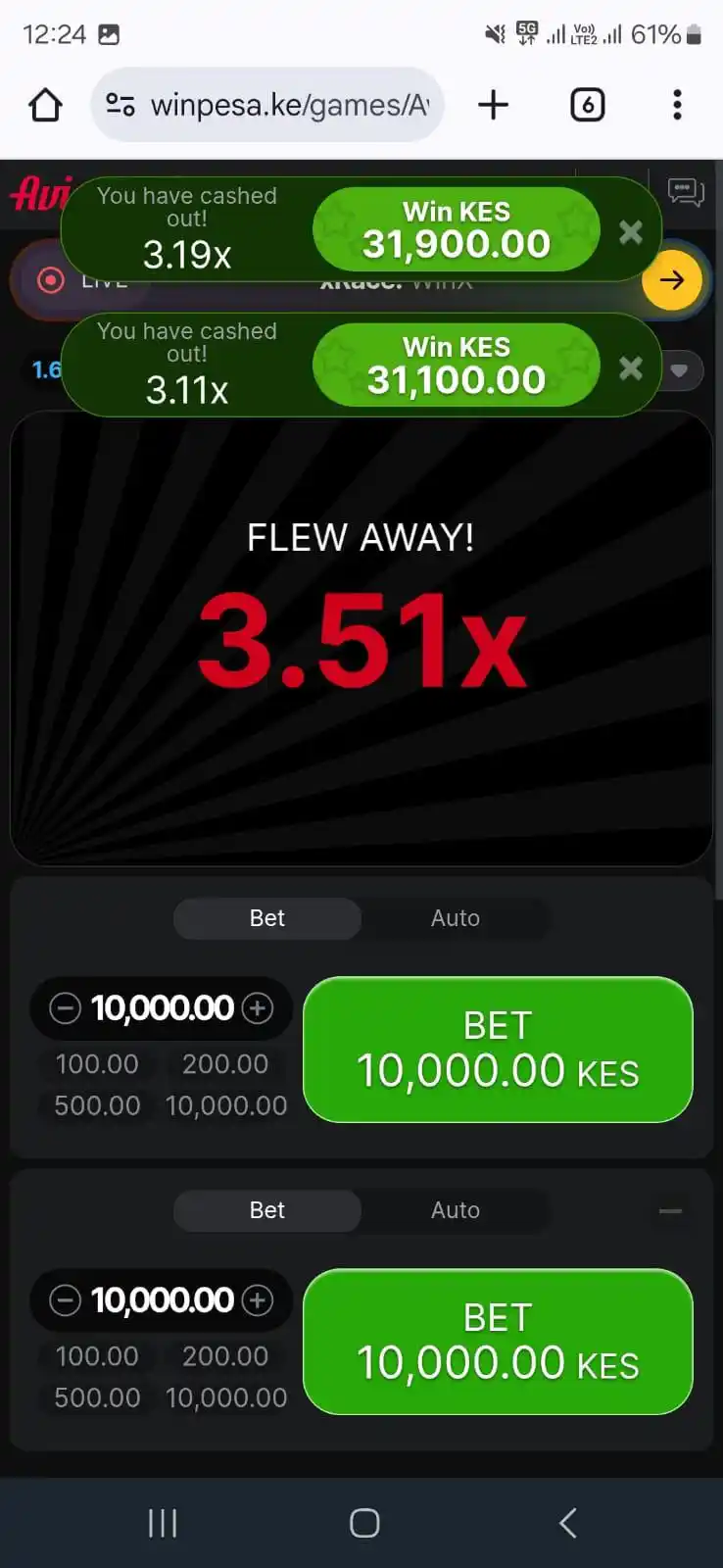Viewport: 723px width, 1568px height.
Task: Decrease the first bet amount
Action: pyautogui.click(x=65, y=1007)
